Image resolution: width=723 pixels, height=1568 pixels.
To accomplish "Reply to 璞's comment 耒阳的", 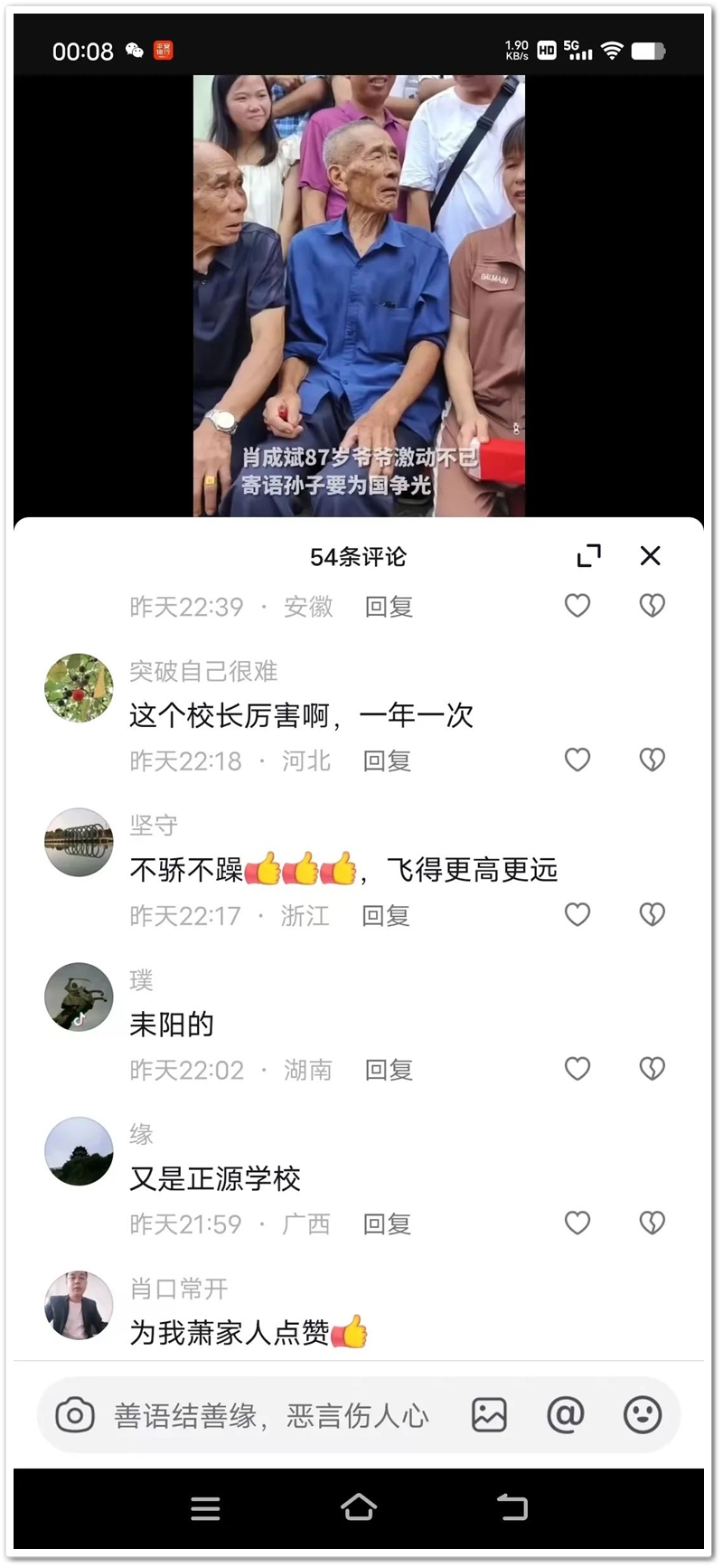I will pos(389,1070).
